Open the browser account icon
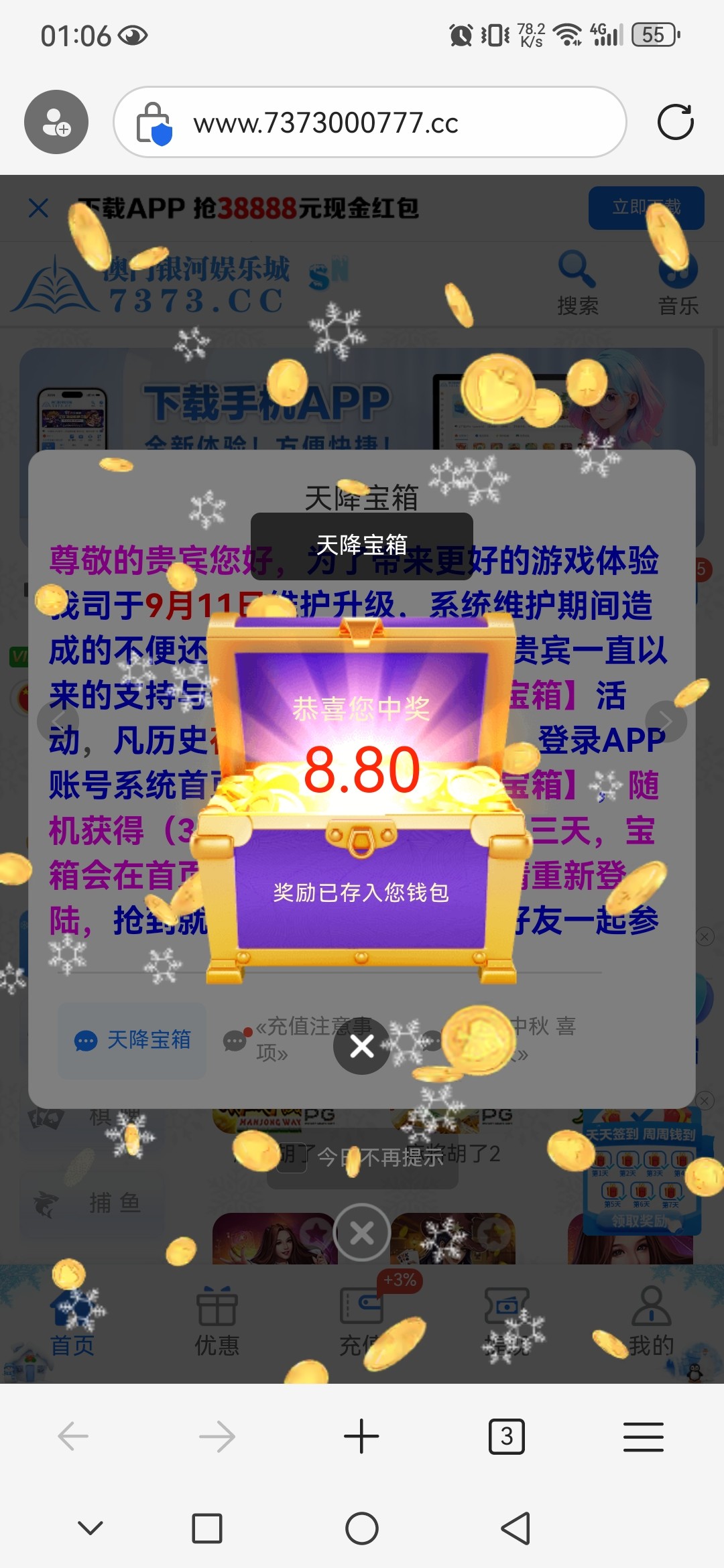Image resolution: width=724 pixels, height=1568 pixels. coord(56,122)
